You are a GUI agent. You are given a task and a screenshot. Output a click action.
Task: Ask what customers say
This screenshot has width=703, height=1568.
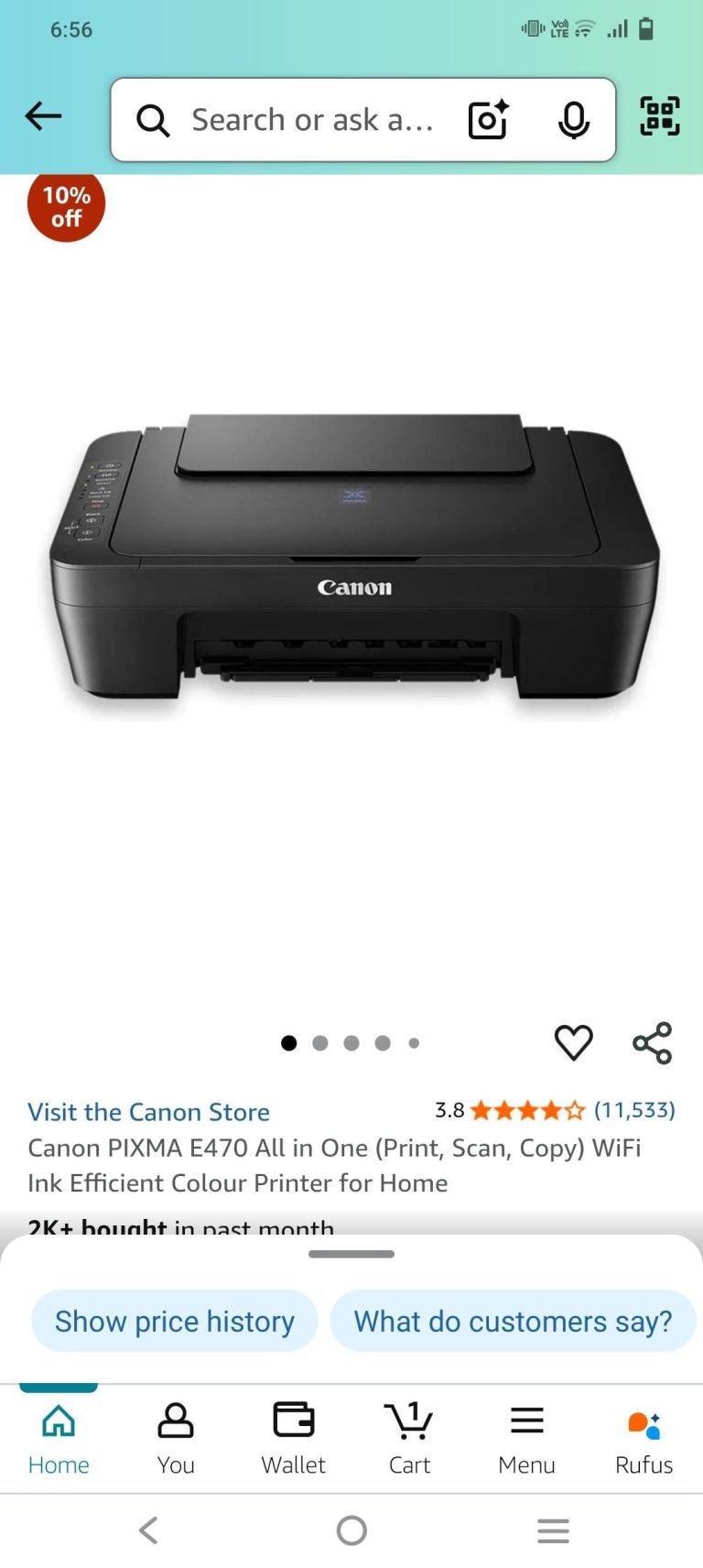[x=513, y=1321]
